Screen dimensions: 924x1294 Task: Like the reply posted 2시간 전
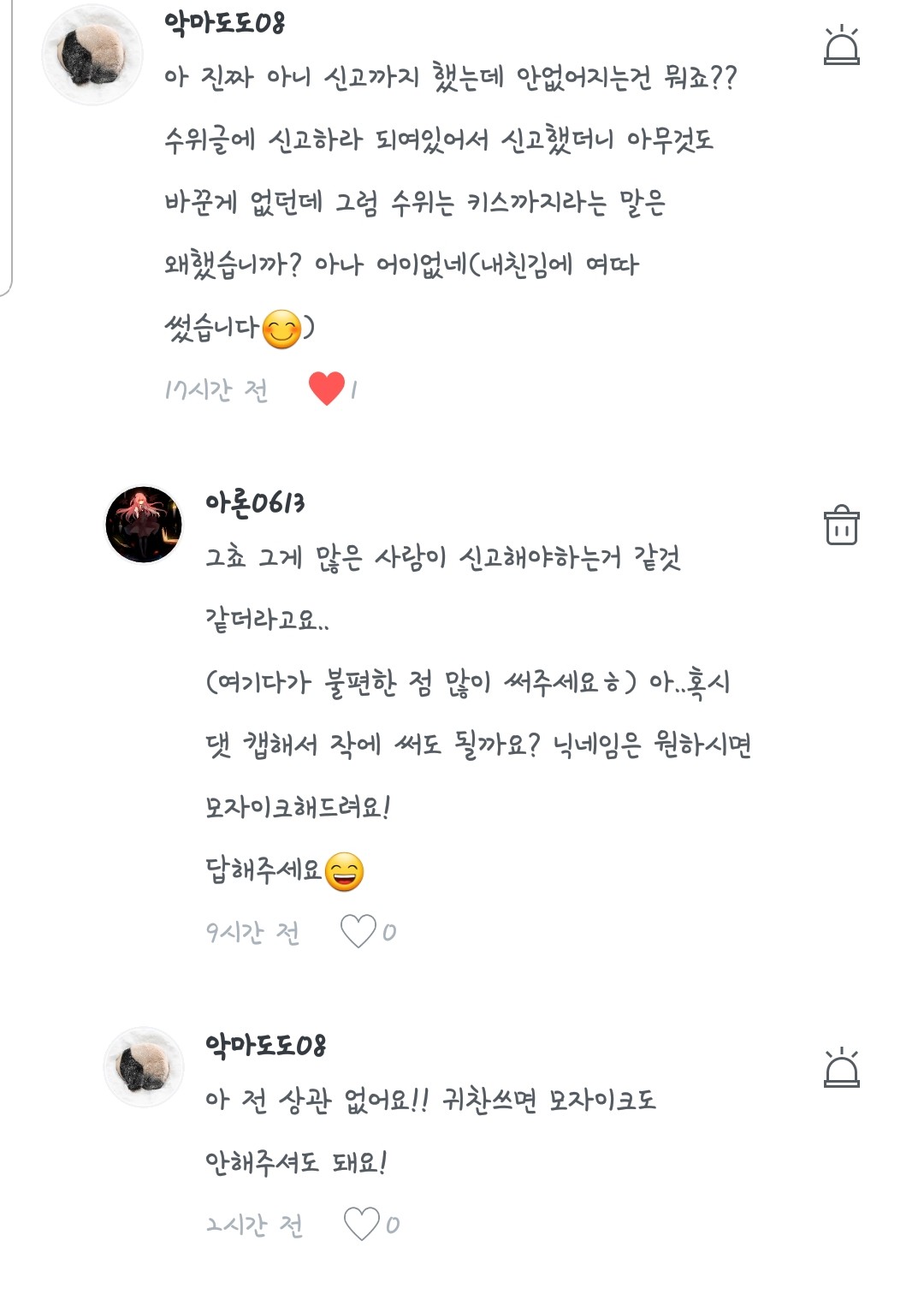(x=361, y=1224)
